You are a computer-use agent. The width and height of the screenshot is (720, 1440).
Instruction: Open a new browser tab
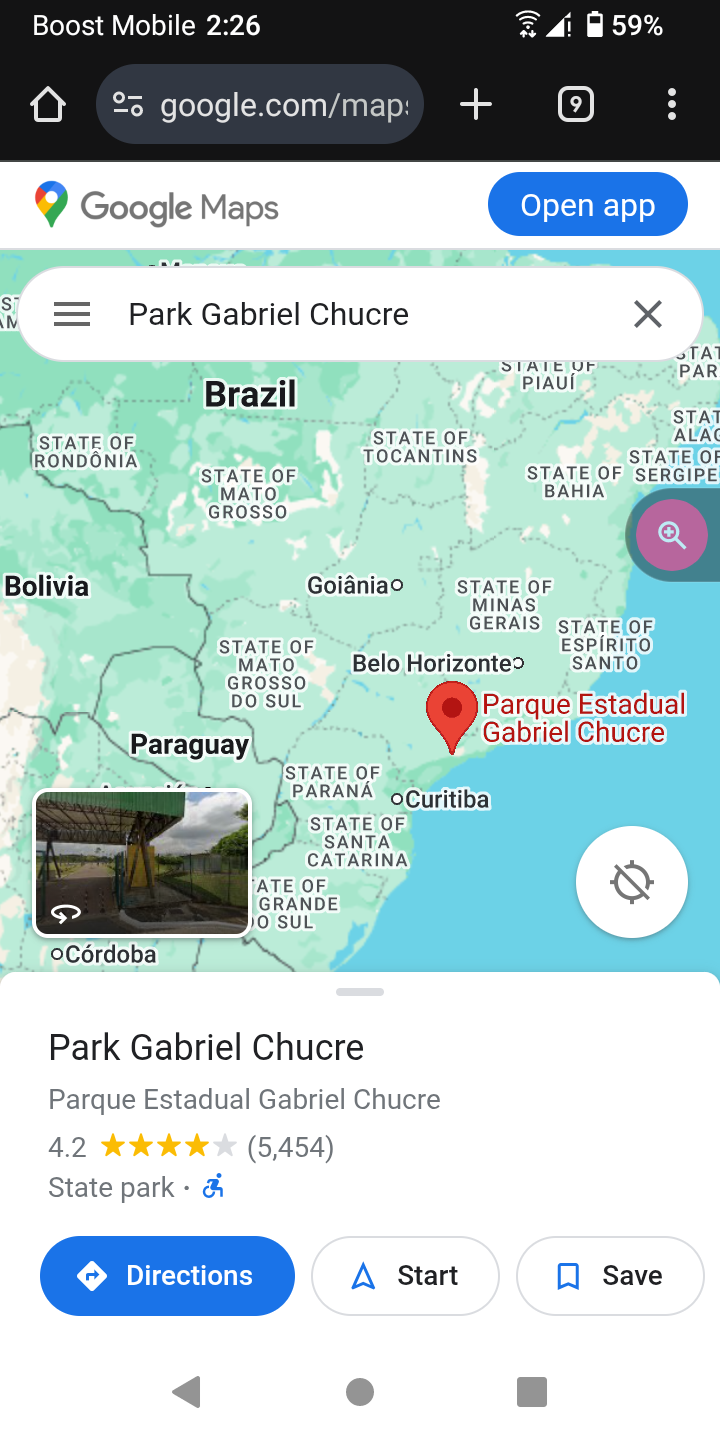[476, 104]
